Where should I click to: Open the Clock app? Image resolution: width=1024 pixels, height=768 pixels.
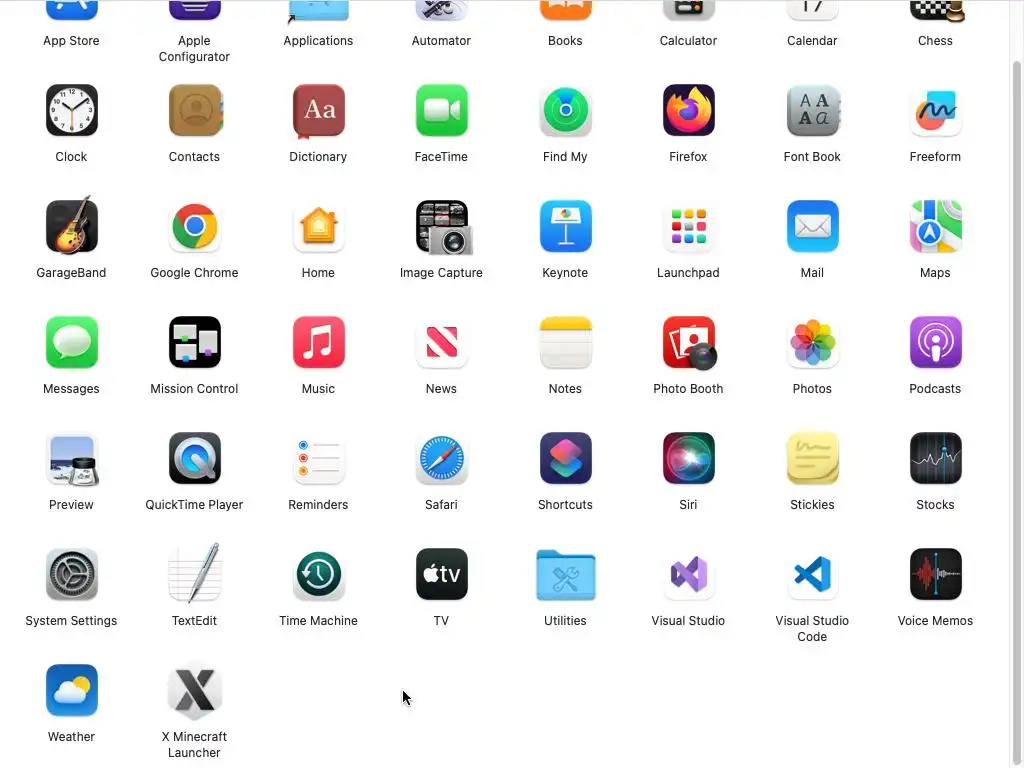click(71, 111)
